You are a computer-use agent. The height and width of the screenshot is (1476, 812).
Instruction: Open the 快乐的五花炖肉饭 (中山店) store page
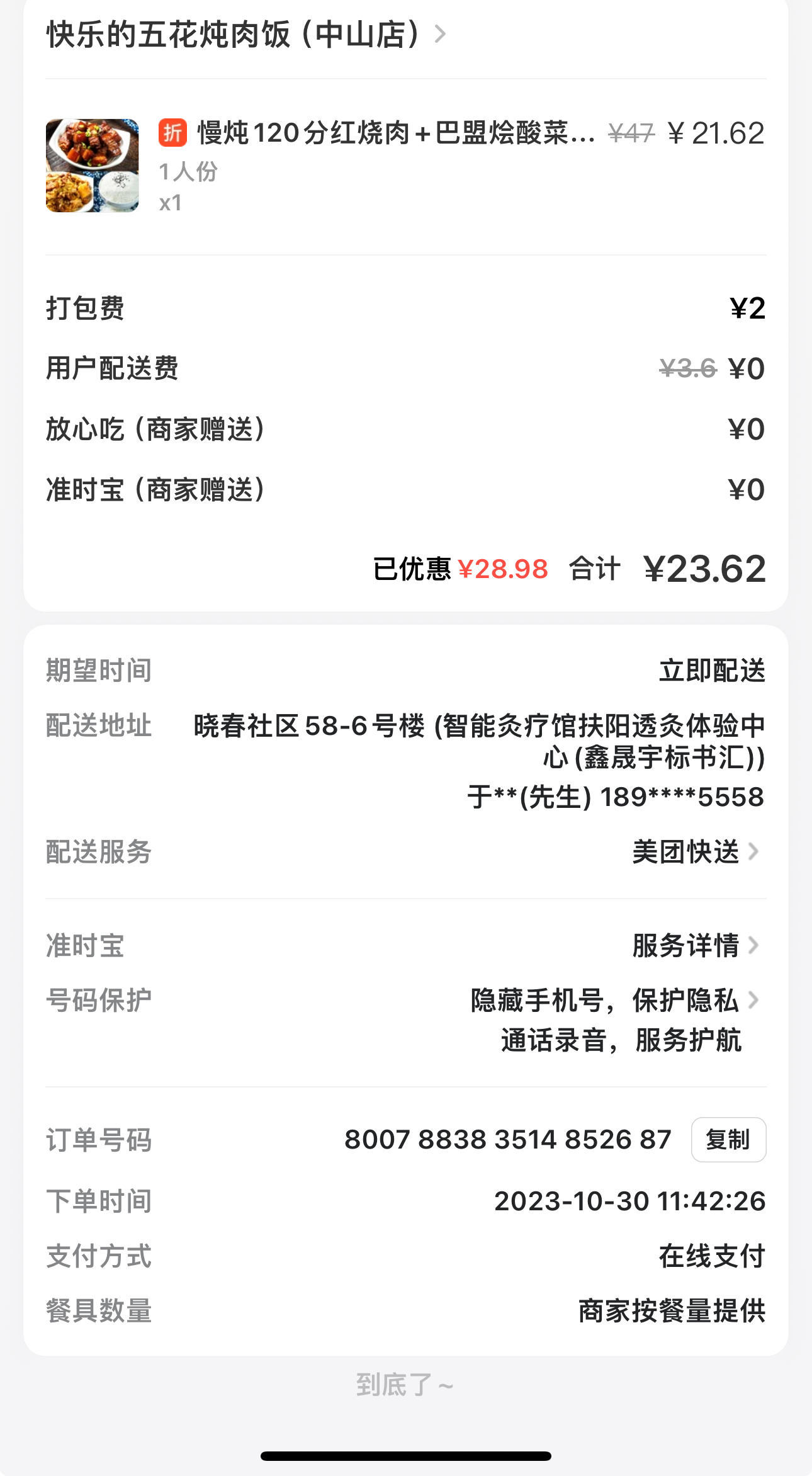[245, 34]
